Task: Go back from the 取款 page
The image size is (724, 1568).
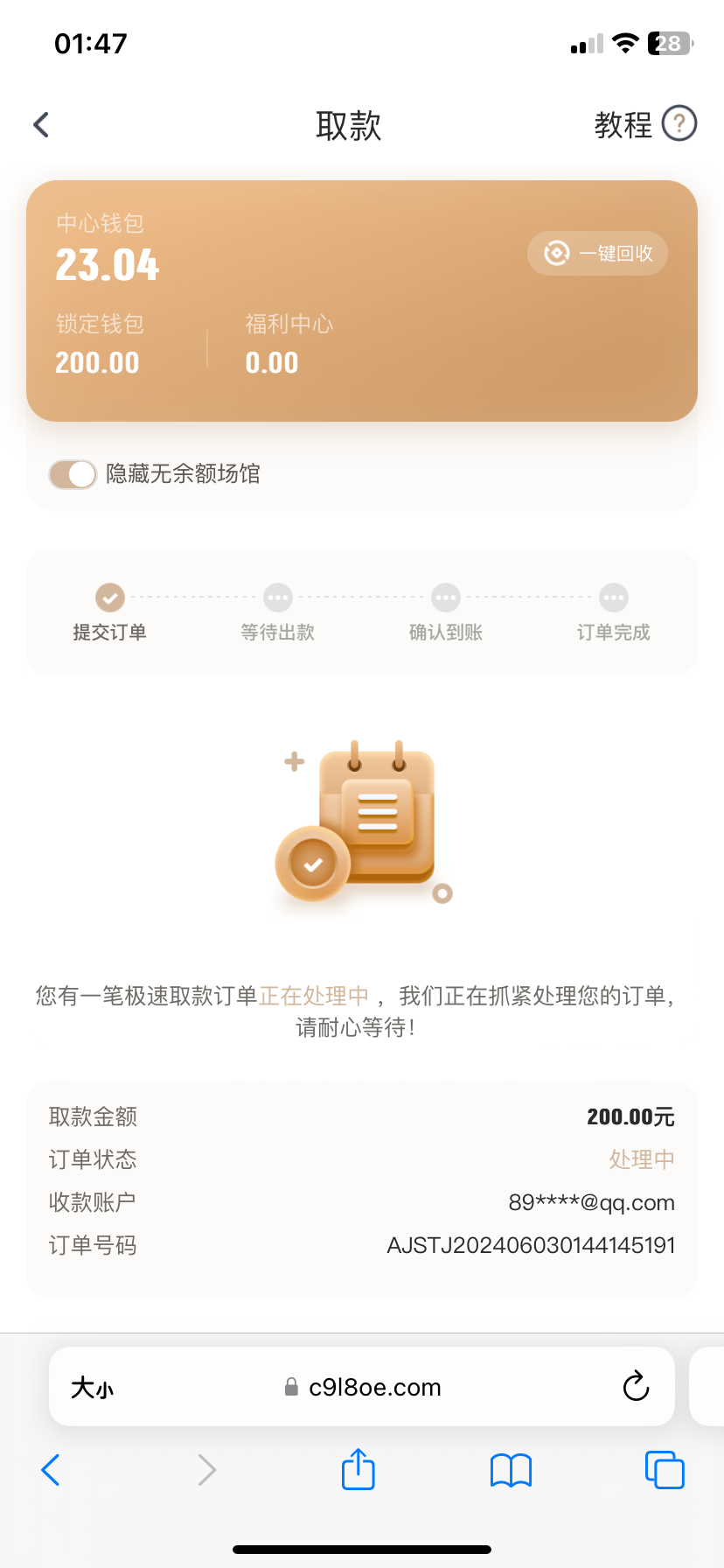Action: pyautogui.click(x=41, y=125)
